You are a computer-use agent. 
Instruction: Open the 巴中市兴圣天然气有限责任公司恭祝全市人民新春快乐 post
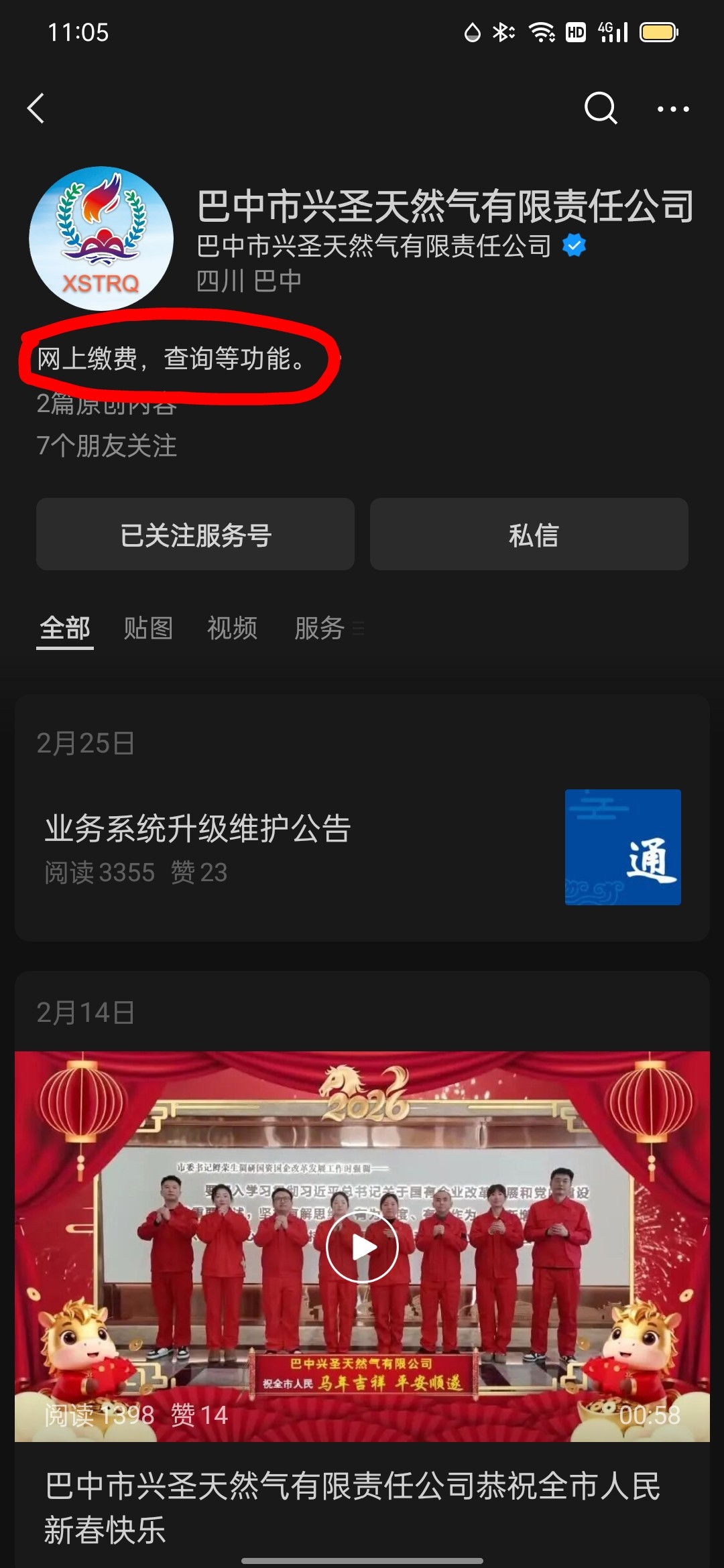pyautogui.click(x=353, y=1506)
